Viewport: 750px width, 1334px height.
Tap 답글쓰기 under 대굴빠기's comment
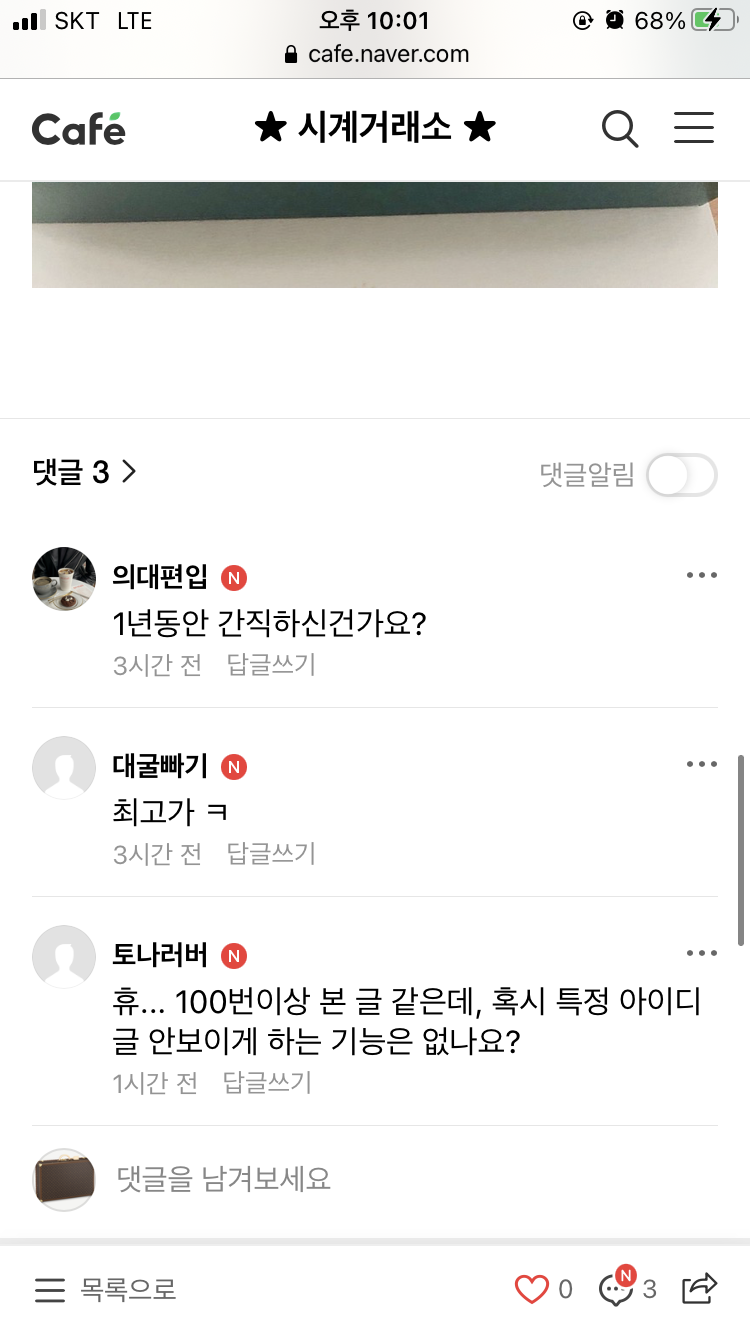pos(271,854)
